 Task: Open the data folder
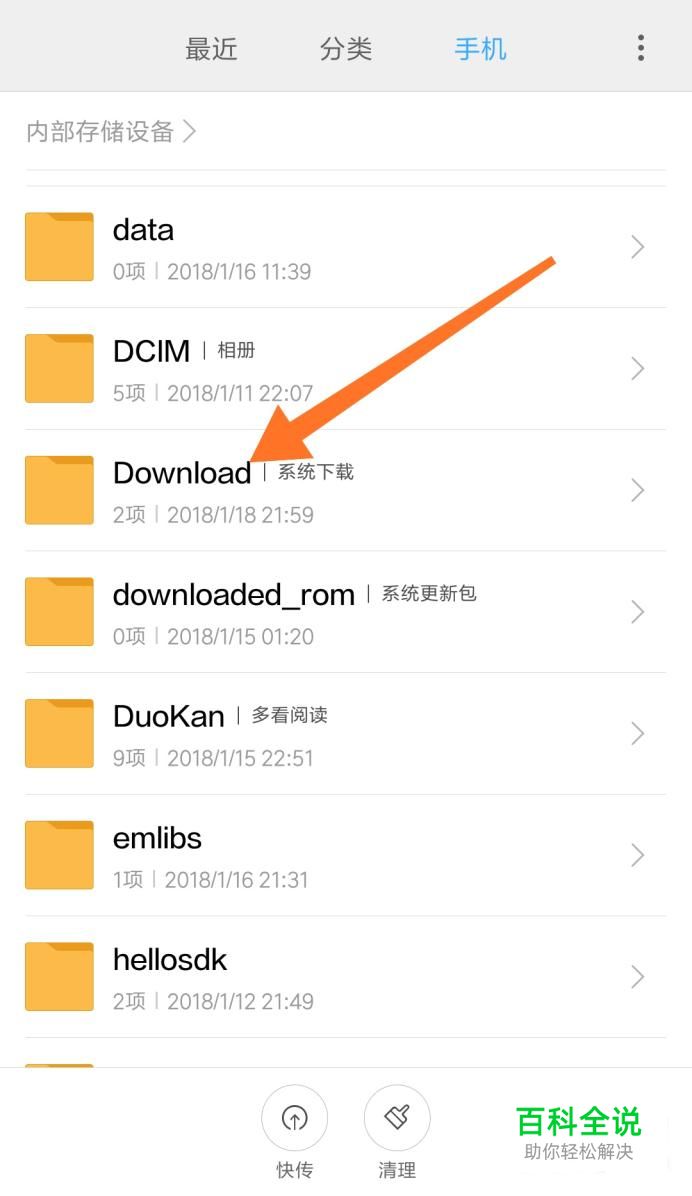pos(346,247)
